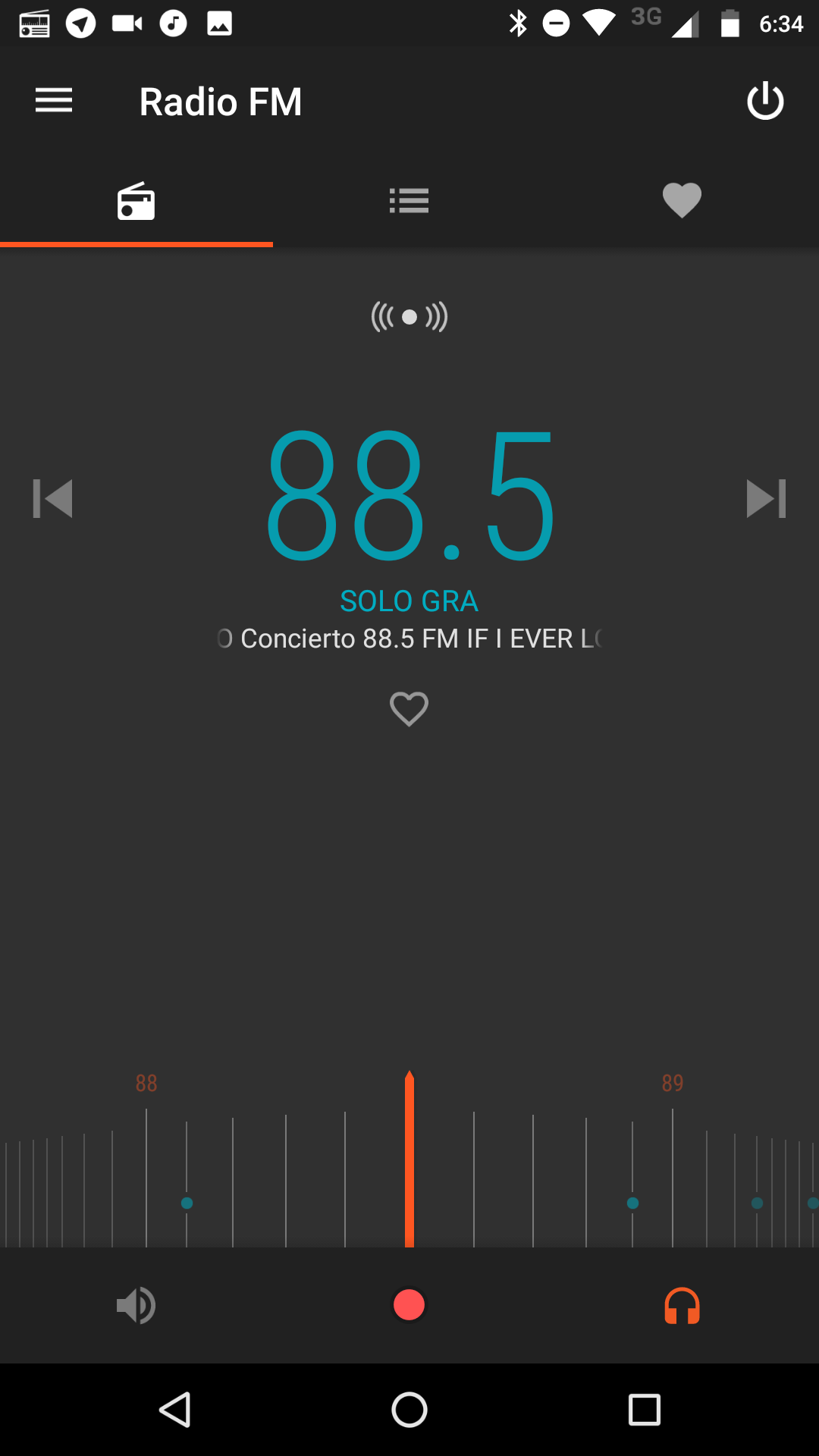This screenshot has height=1456, width=819.
Task: Switch to the radio tuner tab
Action: click(x=136, y=202)
